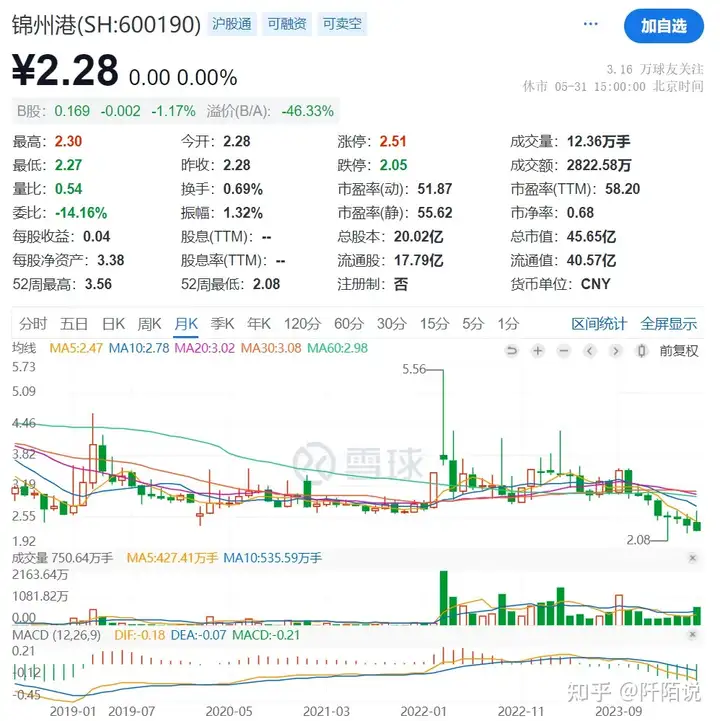This screenshot has width=720, height=721.
Task: Switch to 周K weekly chart
Action: [149, 323]
